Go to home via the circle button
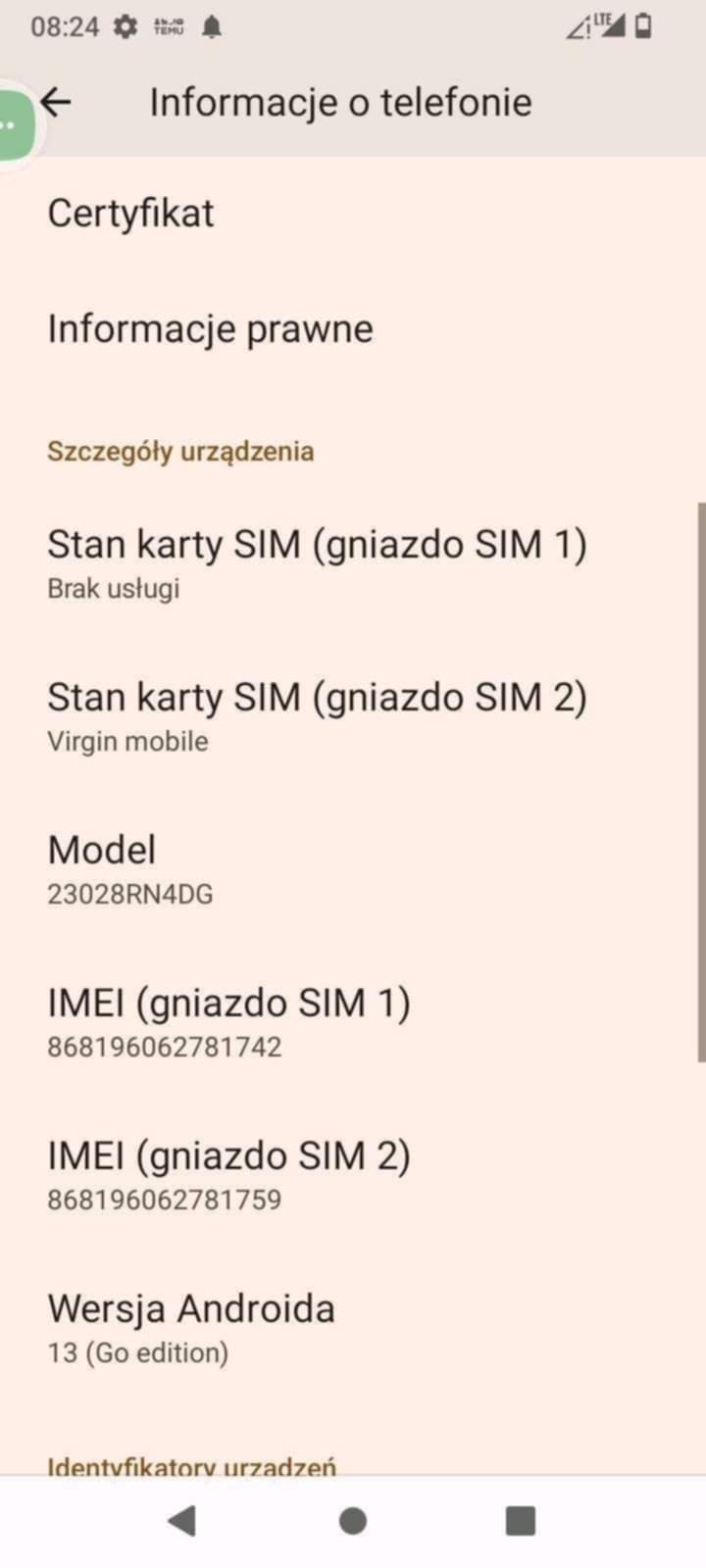The height and width of the screenshot is (1568, 706). [x=353, y=1521]
